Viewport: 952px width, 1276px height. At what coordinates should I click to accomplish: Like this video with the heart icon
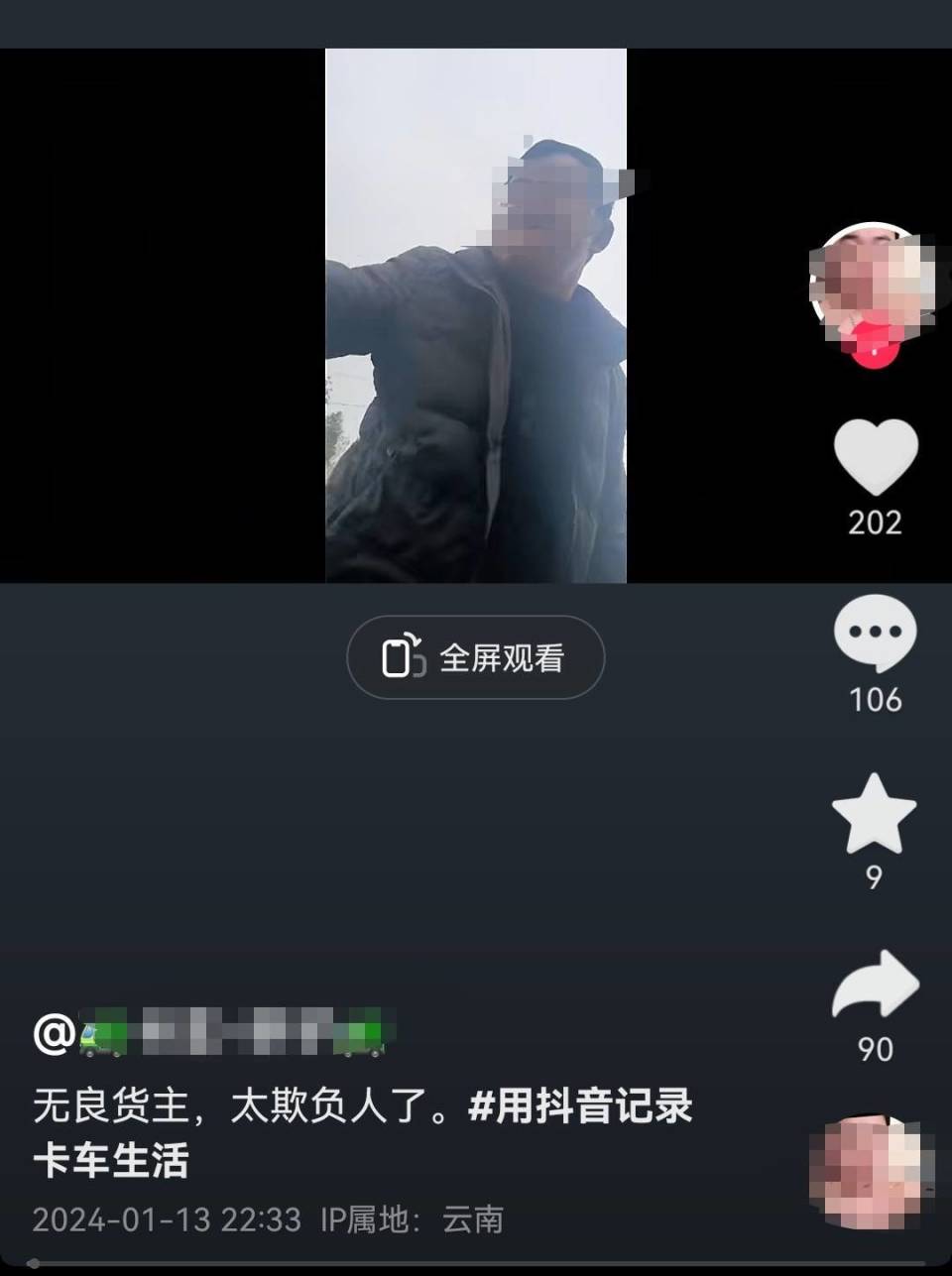tap(875, 457)
